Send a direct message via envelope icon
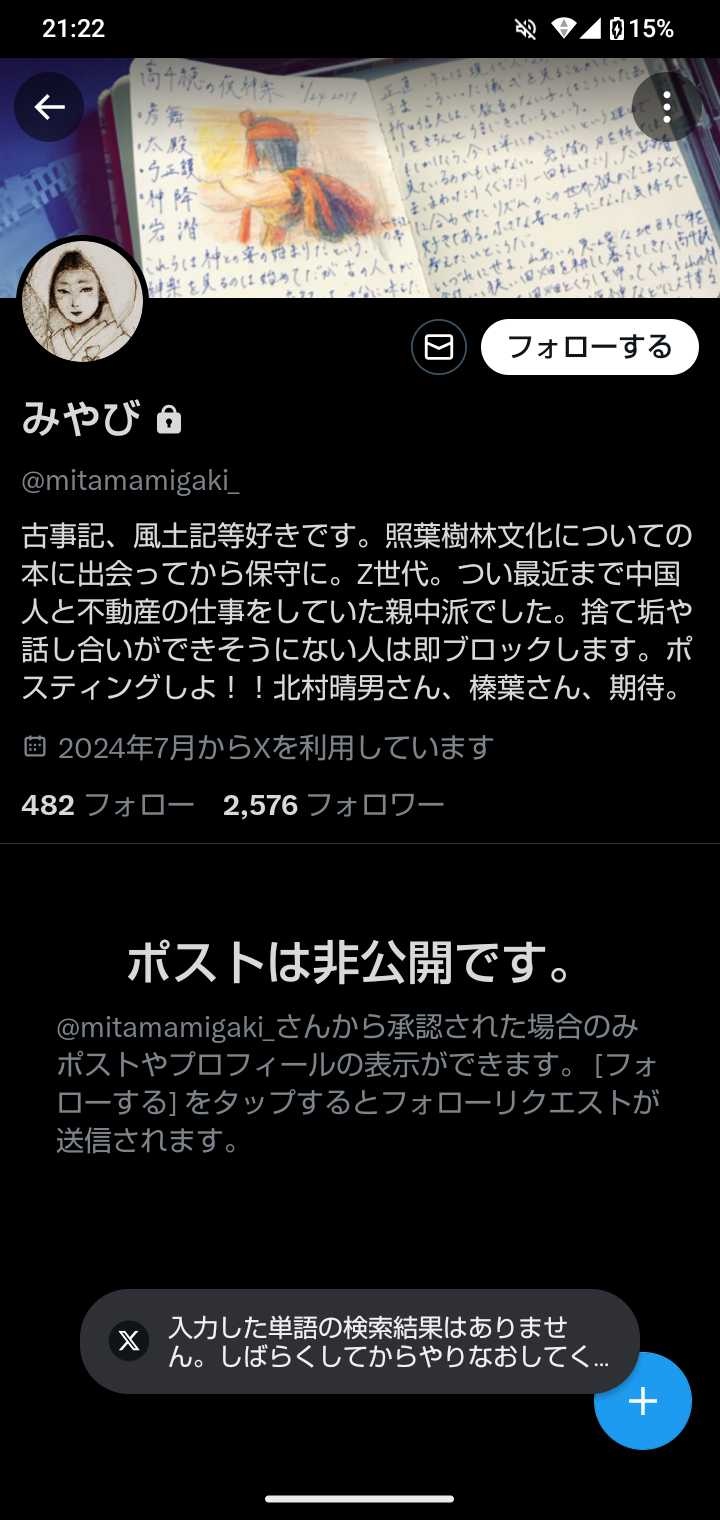Image resolution: width=720 pixels, height=1520 pixels. pyautogui.click(x=438, y=347)
